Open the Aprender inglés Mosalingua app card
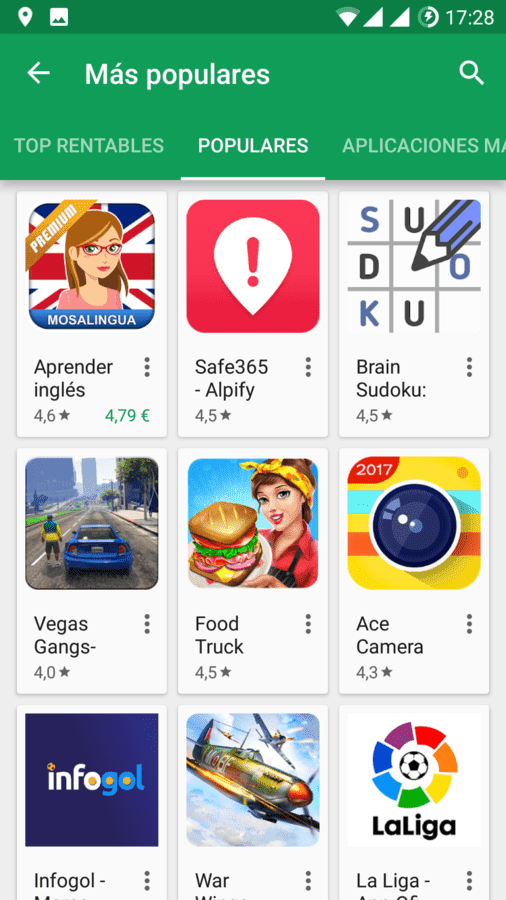The image size is (506, 900). click(x=92, y=314)
